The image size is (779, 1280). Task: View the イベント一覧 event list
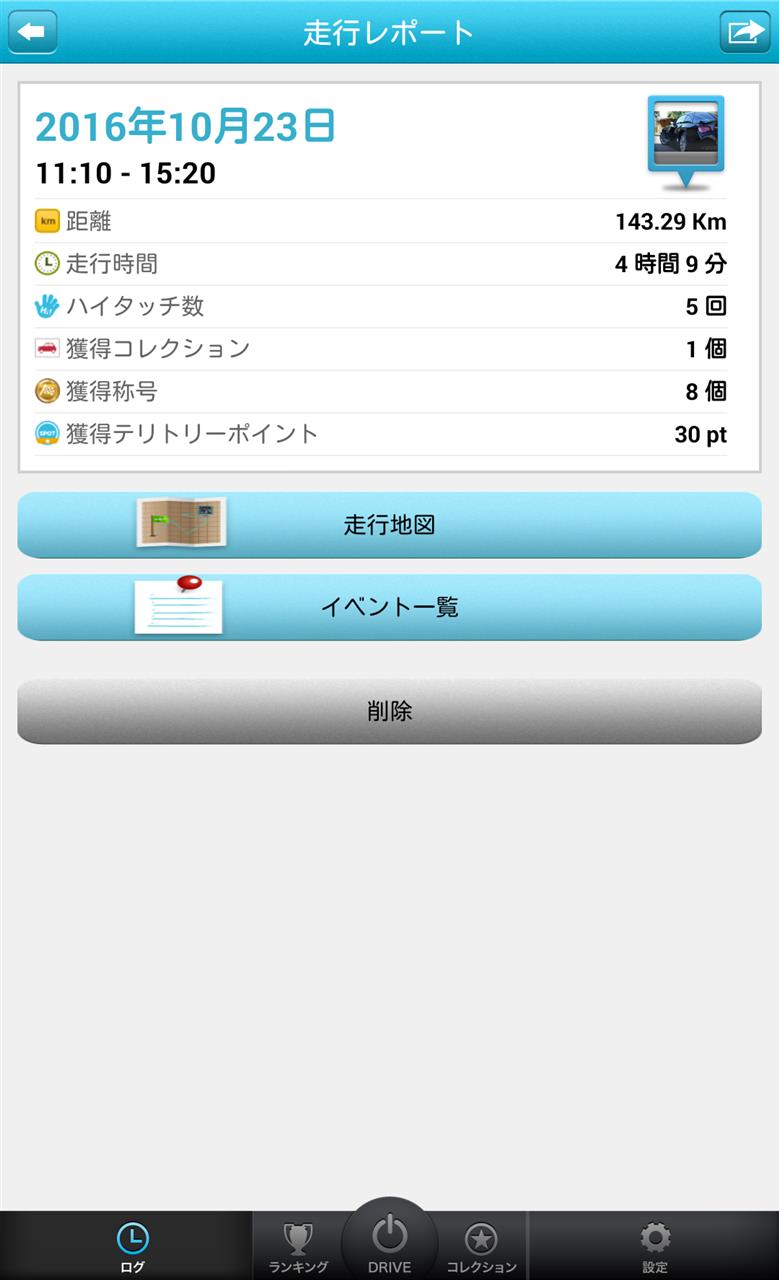(389, 607)
